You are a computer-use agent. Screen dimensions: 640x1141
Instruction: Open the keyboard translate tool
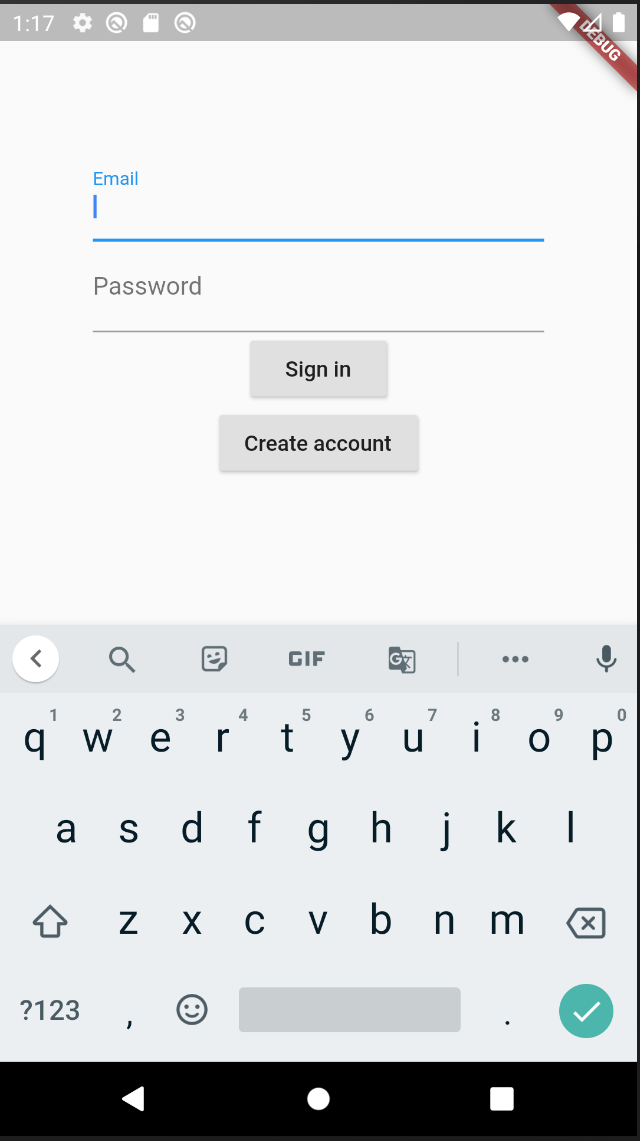(401, 659)
